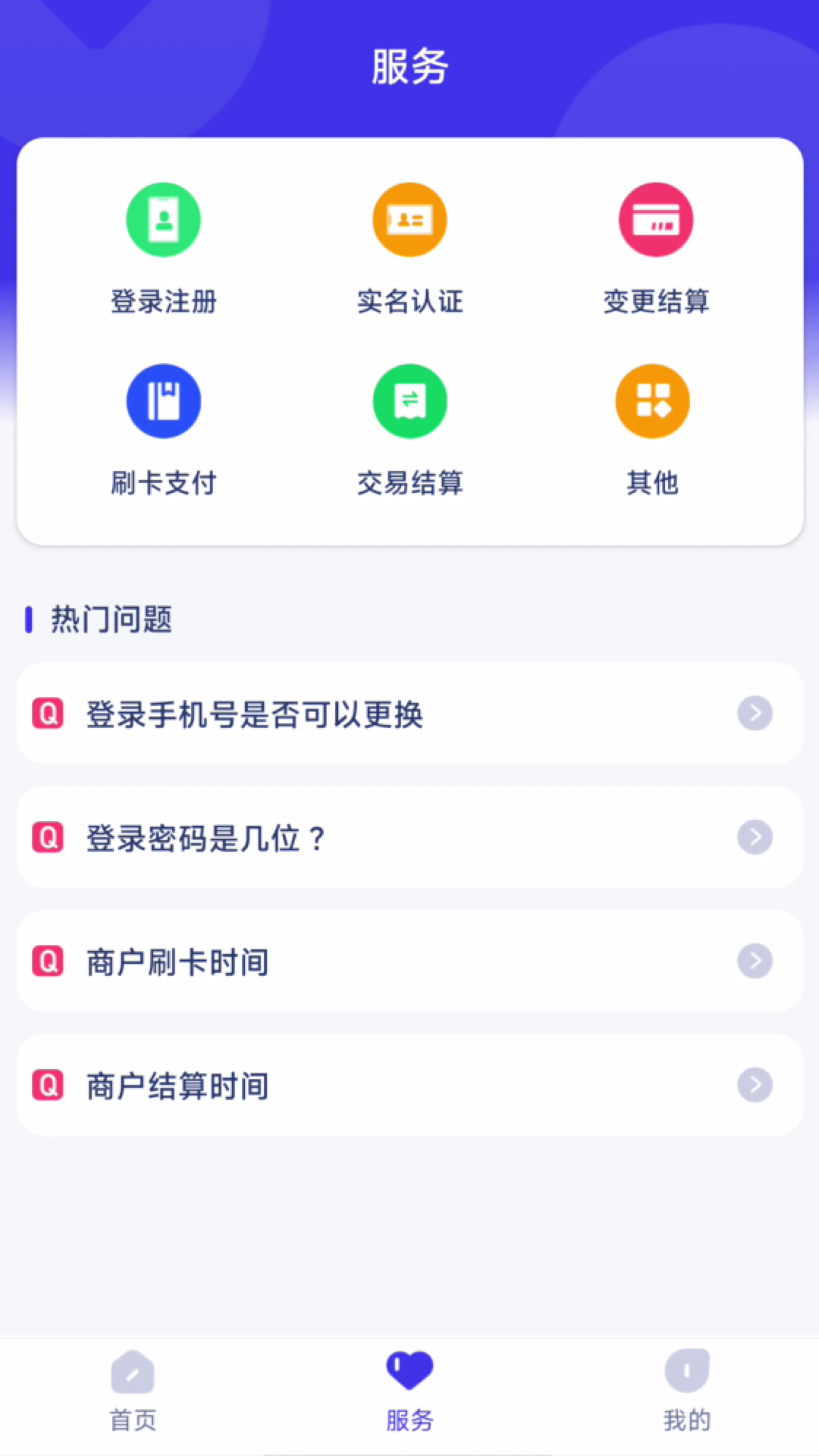Click the Q icon beside 登录手机号是否可以更换
Image resolution: width=819 pixels, height=1456 pixels.
[x=48, y=713]
